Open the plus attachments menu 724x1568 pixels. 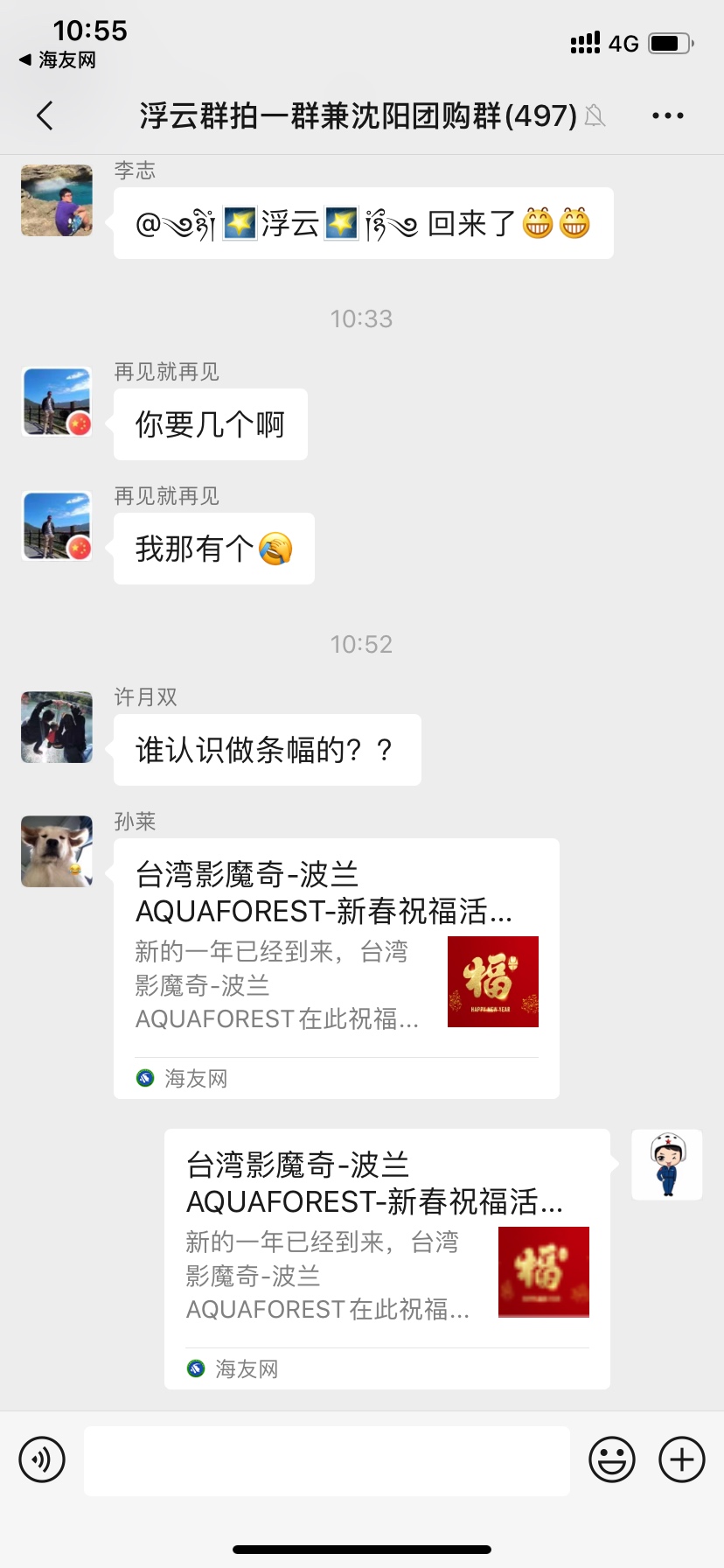(x=682, y=1459)
